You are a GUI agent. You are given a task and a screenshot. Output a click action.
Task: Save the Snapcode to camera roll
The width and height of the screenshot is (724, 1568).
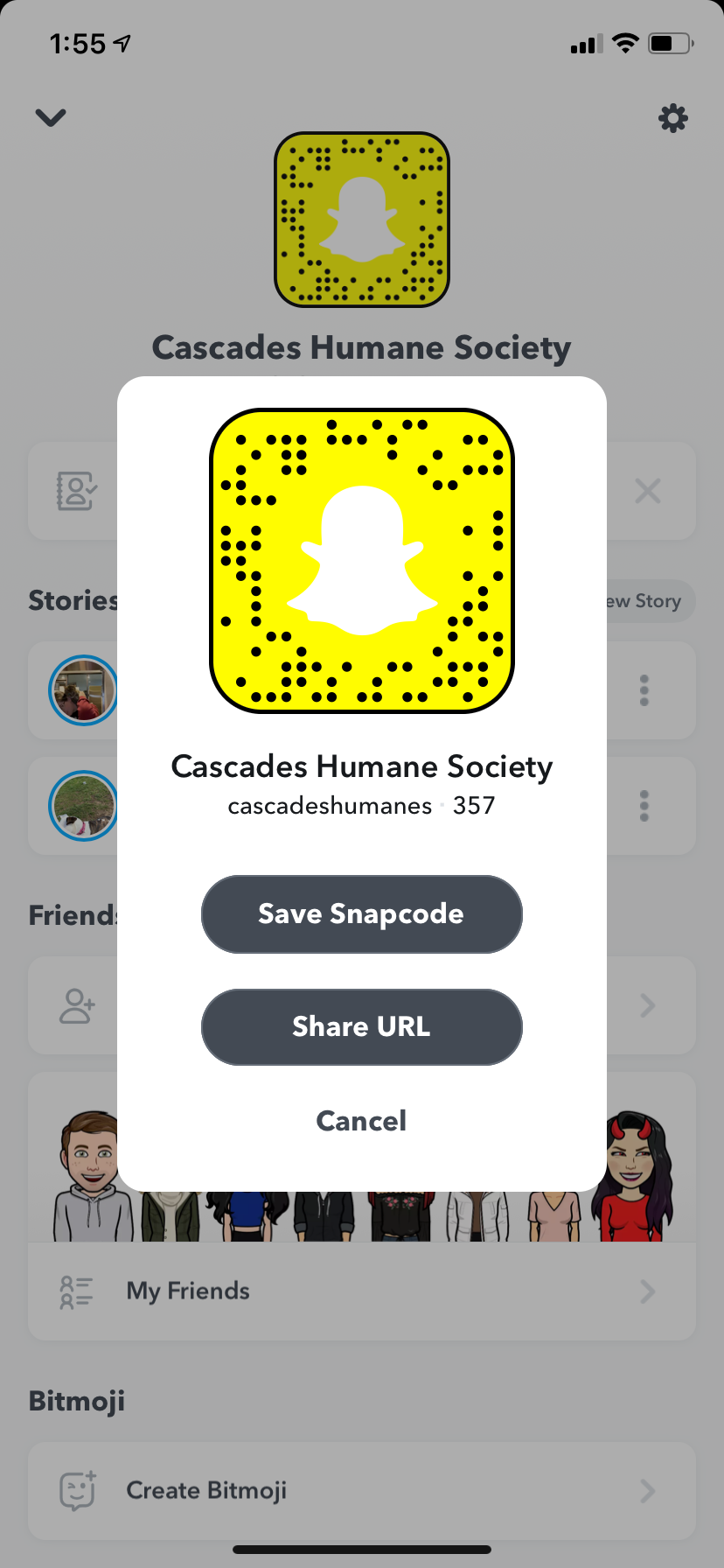point(361,913)
